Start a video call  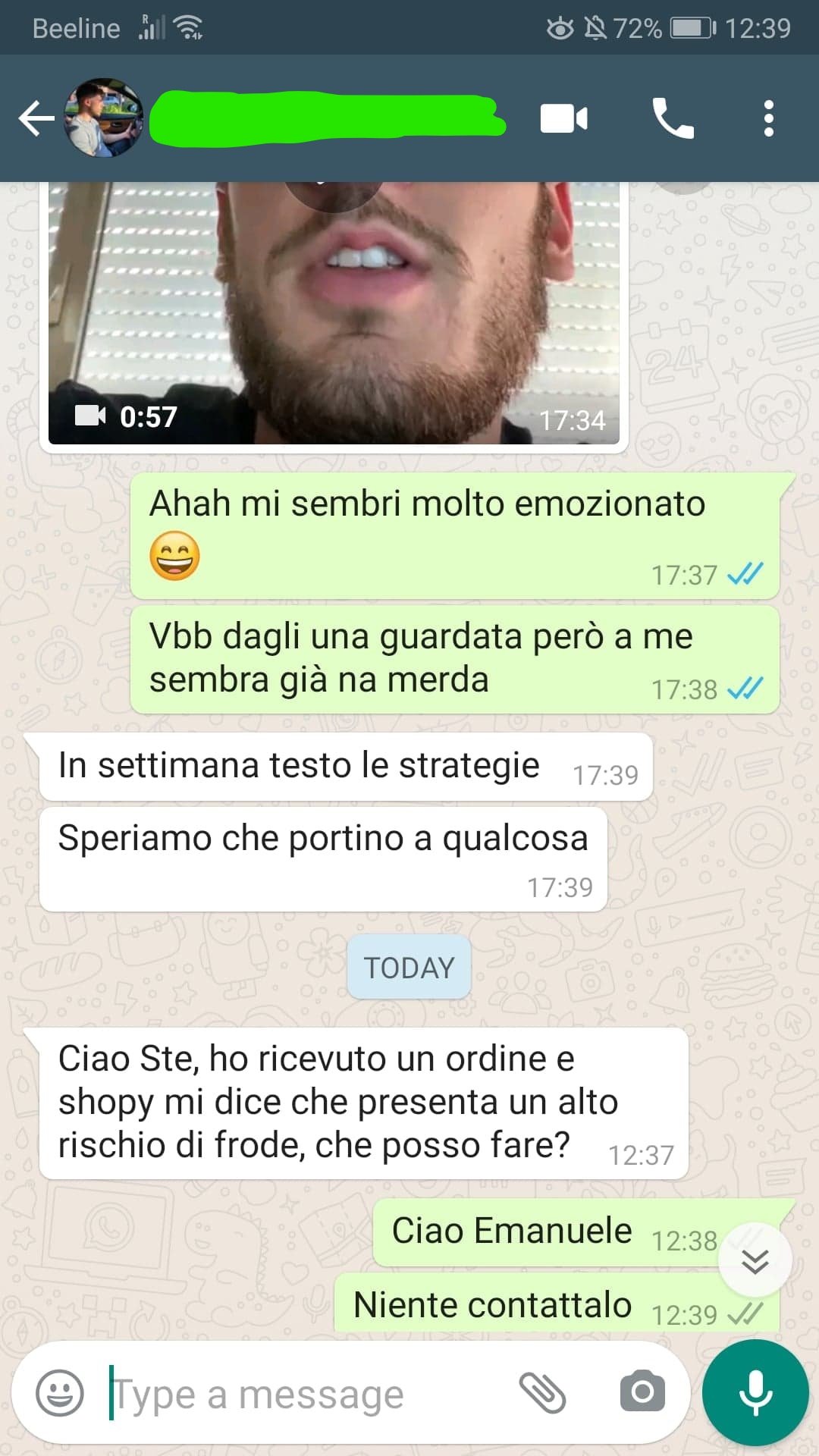click(563, 119)
